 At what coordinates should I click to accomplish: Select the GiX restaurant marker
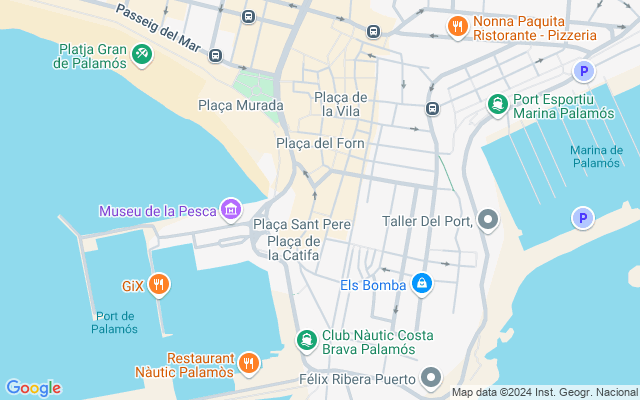[159, 286]
